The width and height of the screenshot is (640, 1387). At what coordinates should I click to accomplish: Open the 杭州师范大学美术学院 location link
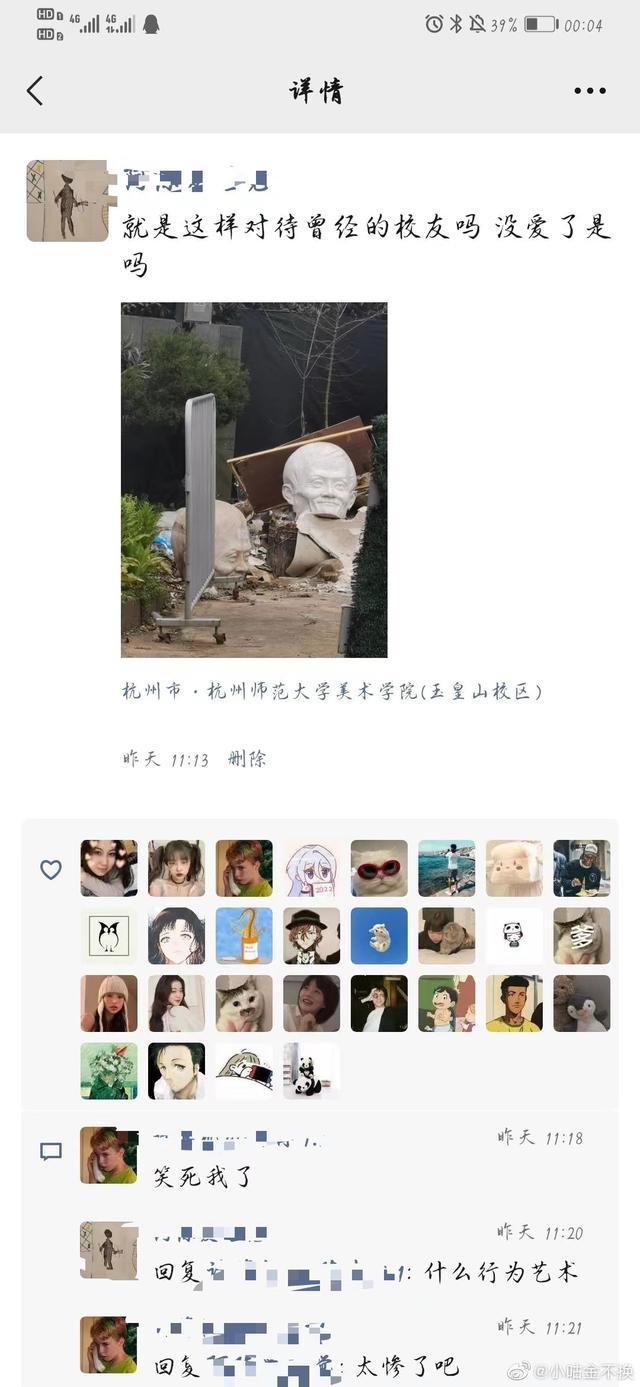[x=332, y=692]
